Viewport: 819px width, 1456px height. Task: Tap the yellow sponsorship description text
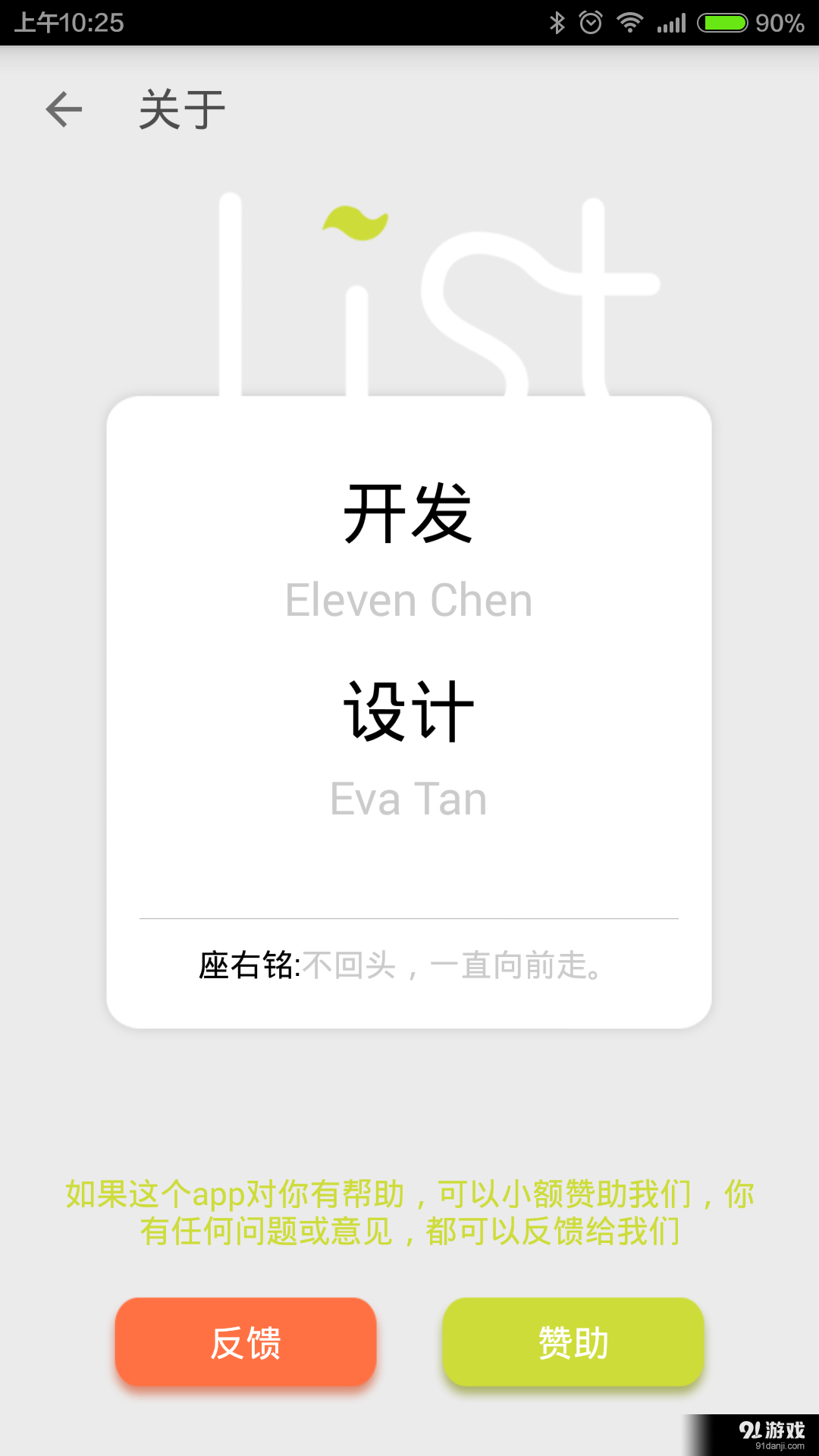(409, 1212)
